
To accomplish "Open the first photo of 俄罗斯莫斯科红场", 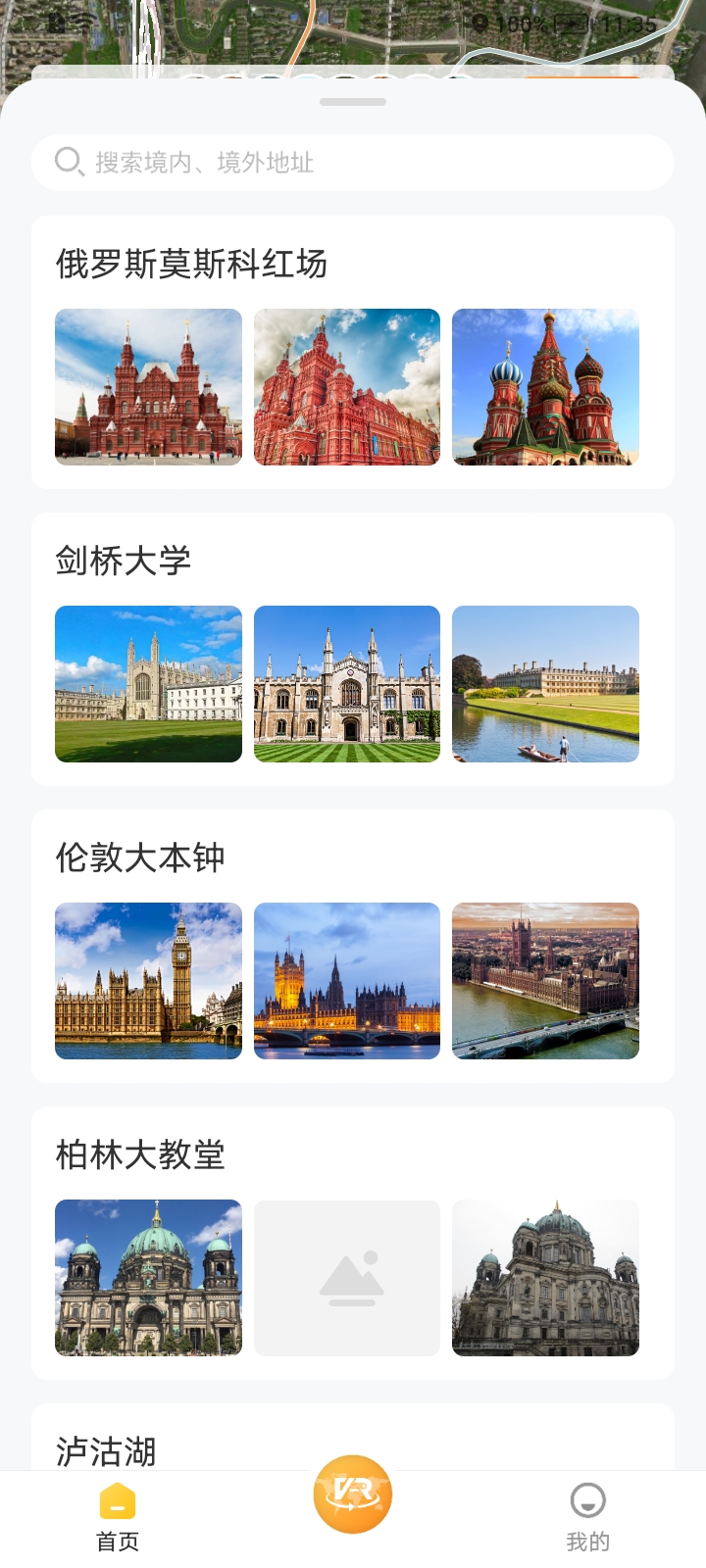I will click(x=148, y=387).
